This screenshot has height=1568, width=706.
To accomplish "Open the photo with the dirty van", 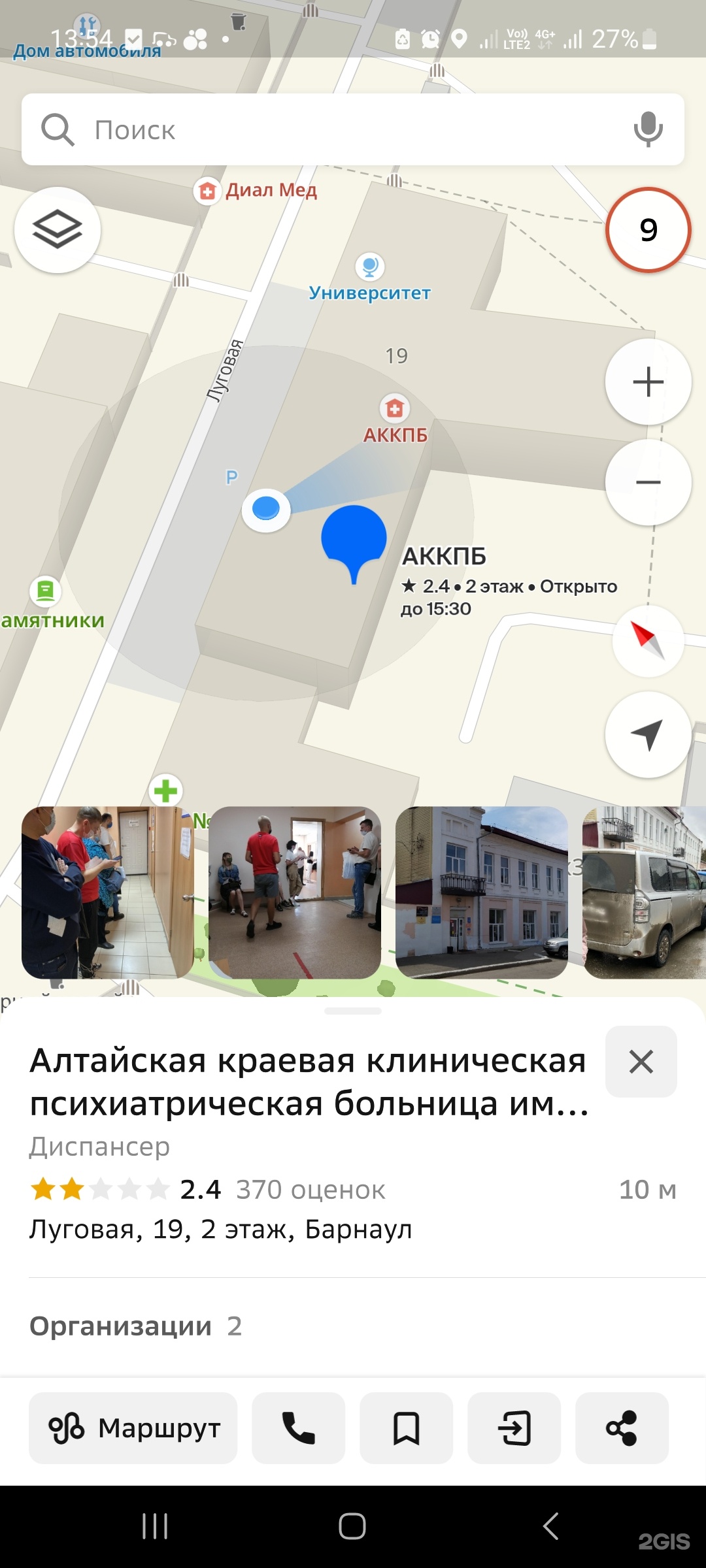I will tap(644, 892).
